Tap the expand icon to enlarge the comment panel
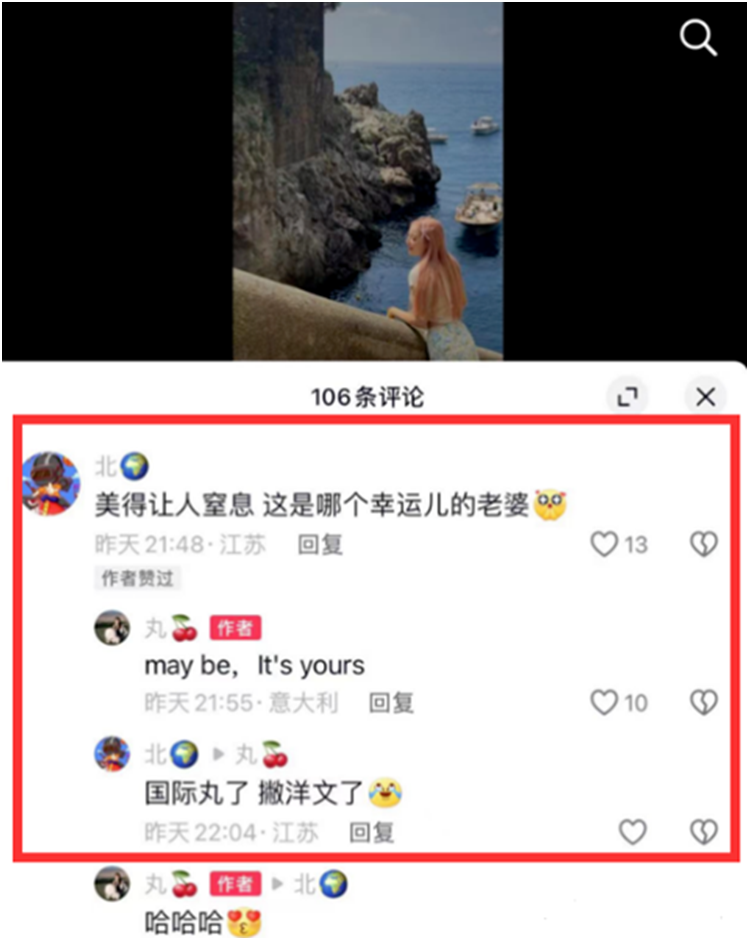749x940 pixels. pyautogui.click(x=628, y=396)
